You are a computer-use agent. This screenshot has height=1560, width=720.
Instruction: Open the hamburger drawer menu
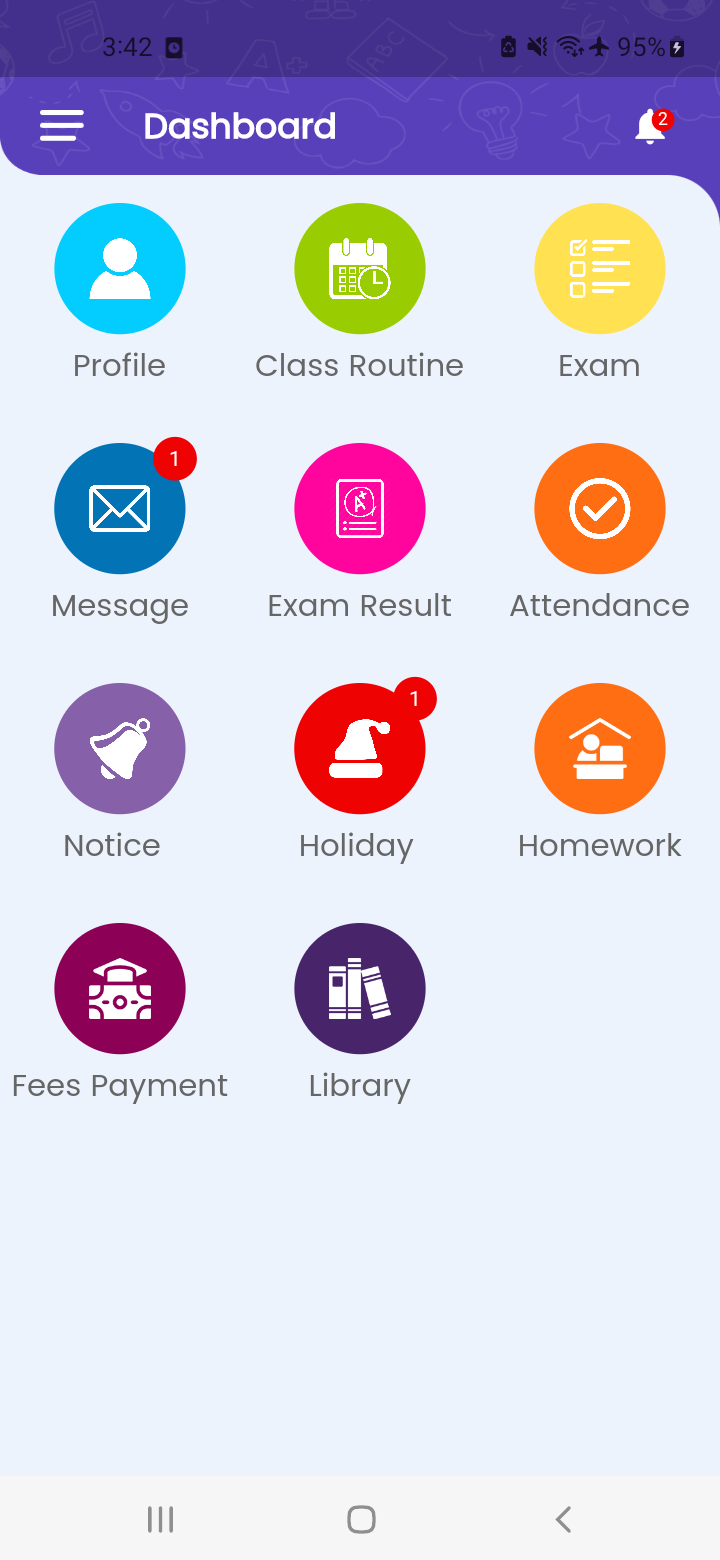pos(61,126)
